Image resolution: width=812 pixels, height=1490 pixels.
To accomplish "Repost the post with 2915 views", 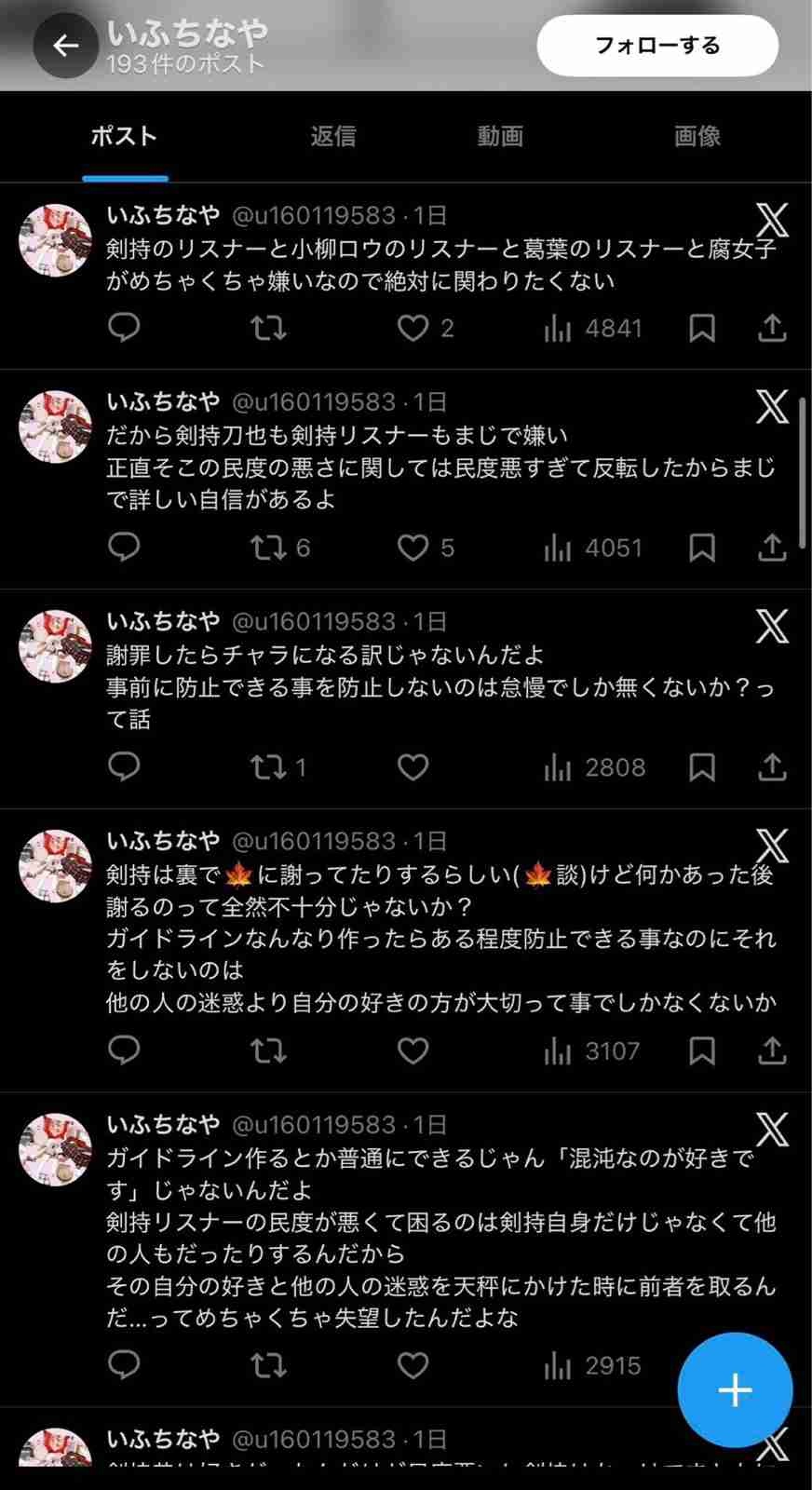I will pyautogui.click(x=269, y=1366).
